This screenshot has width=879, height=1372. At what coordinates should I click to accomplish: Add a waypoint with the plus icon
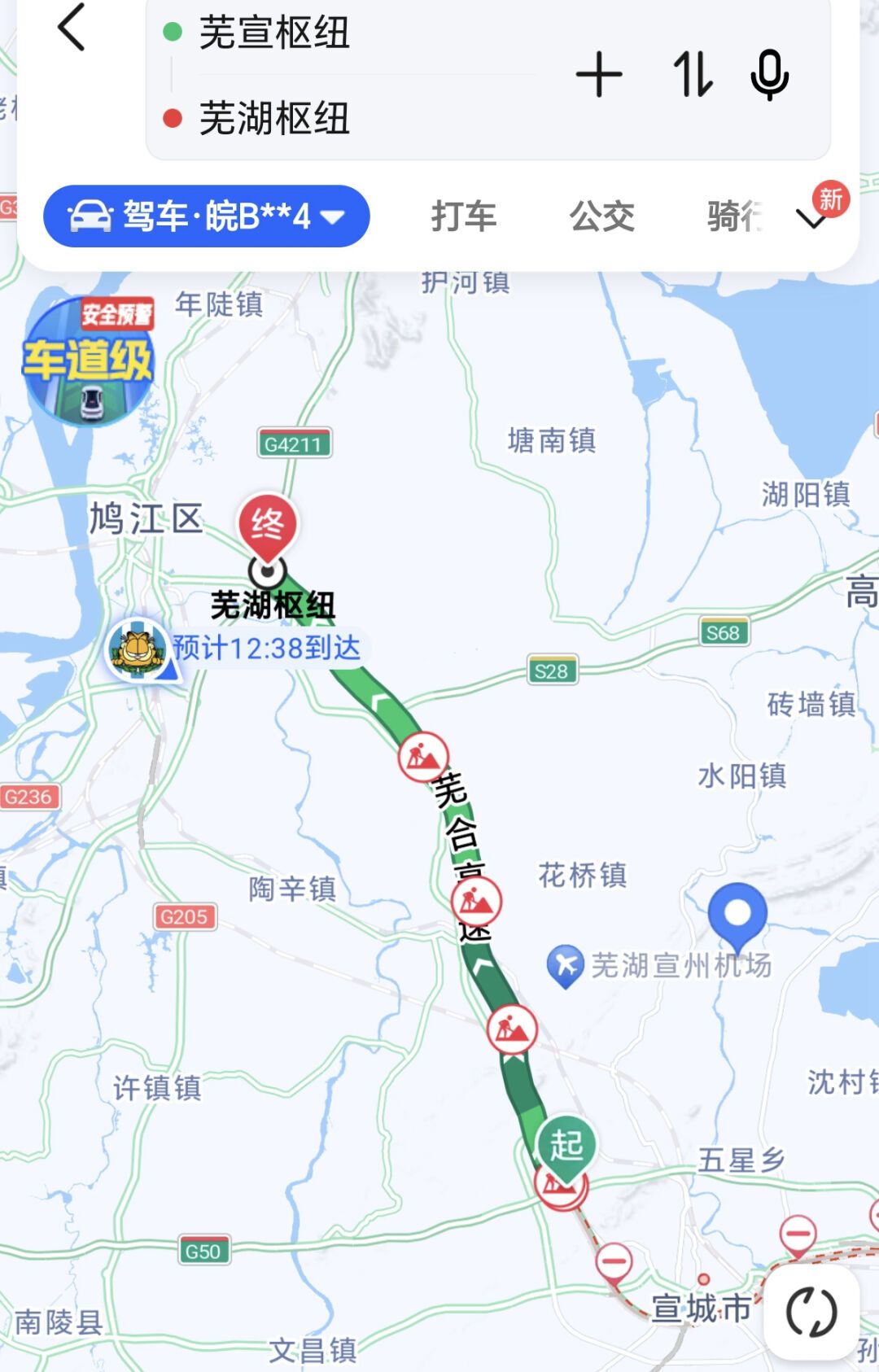[599, 75]
